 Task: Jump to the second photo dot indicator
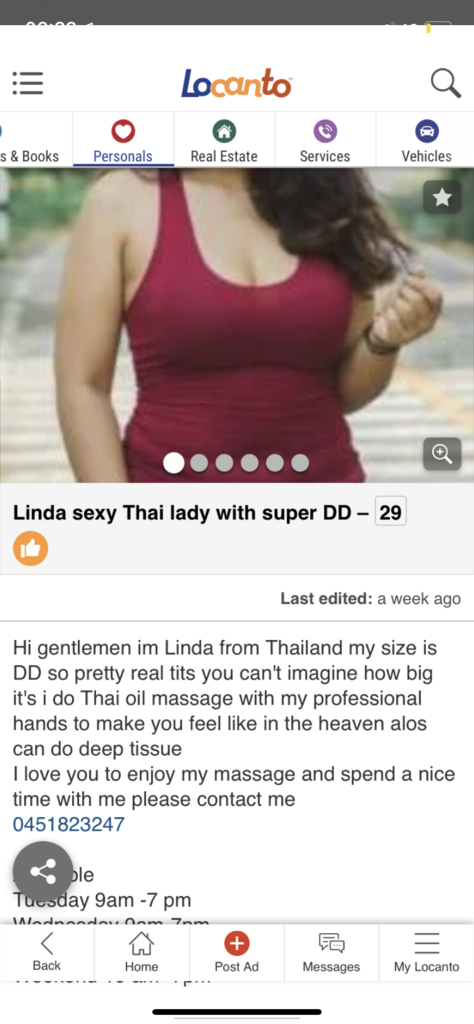pos(199,462)
